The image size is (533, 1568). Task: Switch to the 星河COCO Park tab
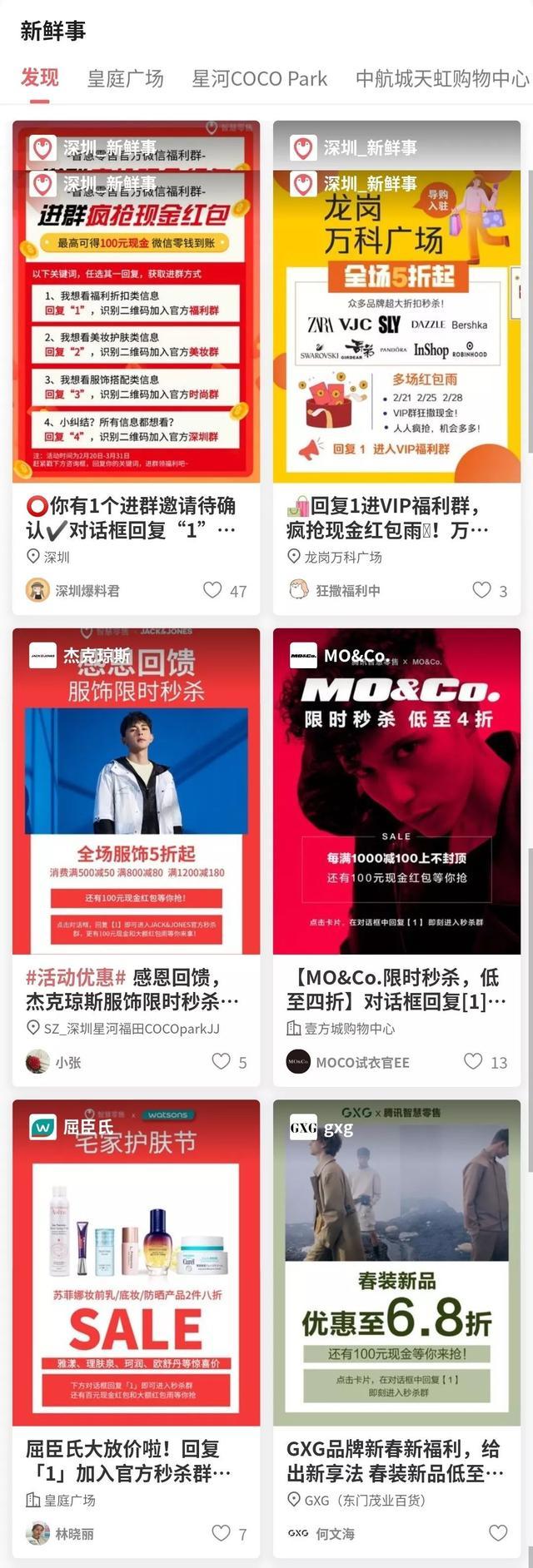(259, 79)
